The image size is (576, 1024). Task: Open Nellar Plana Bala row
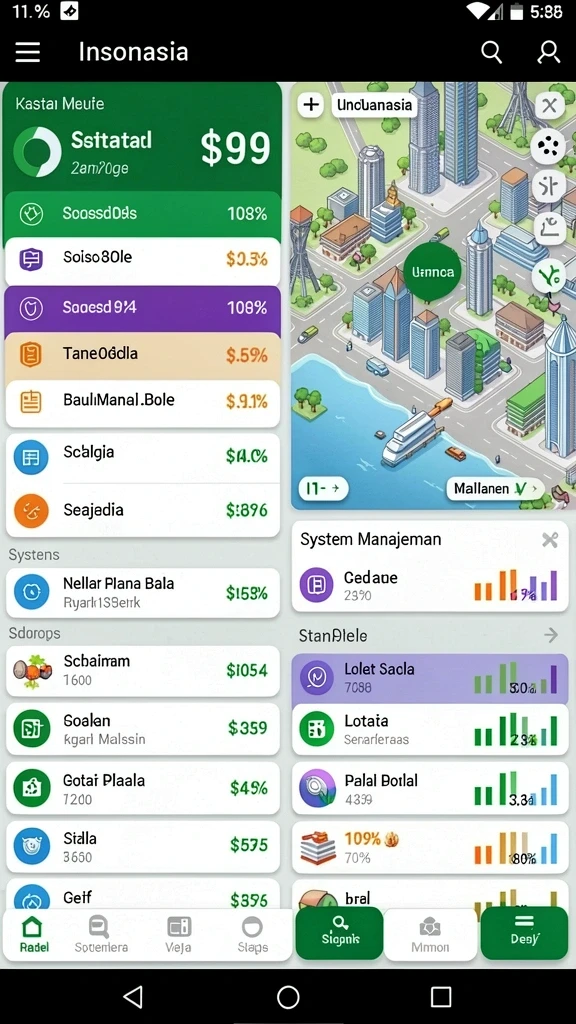coord(143,592)
